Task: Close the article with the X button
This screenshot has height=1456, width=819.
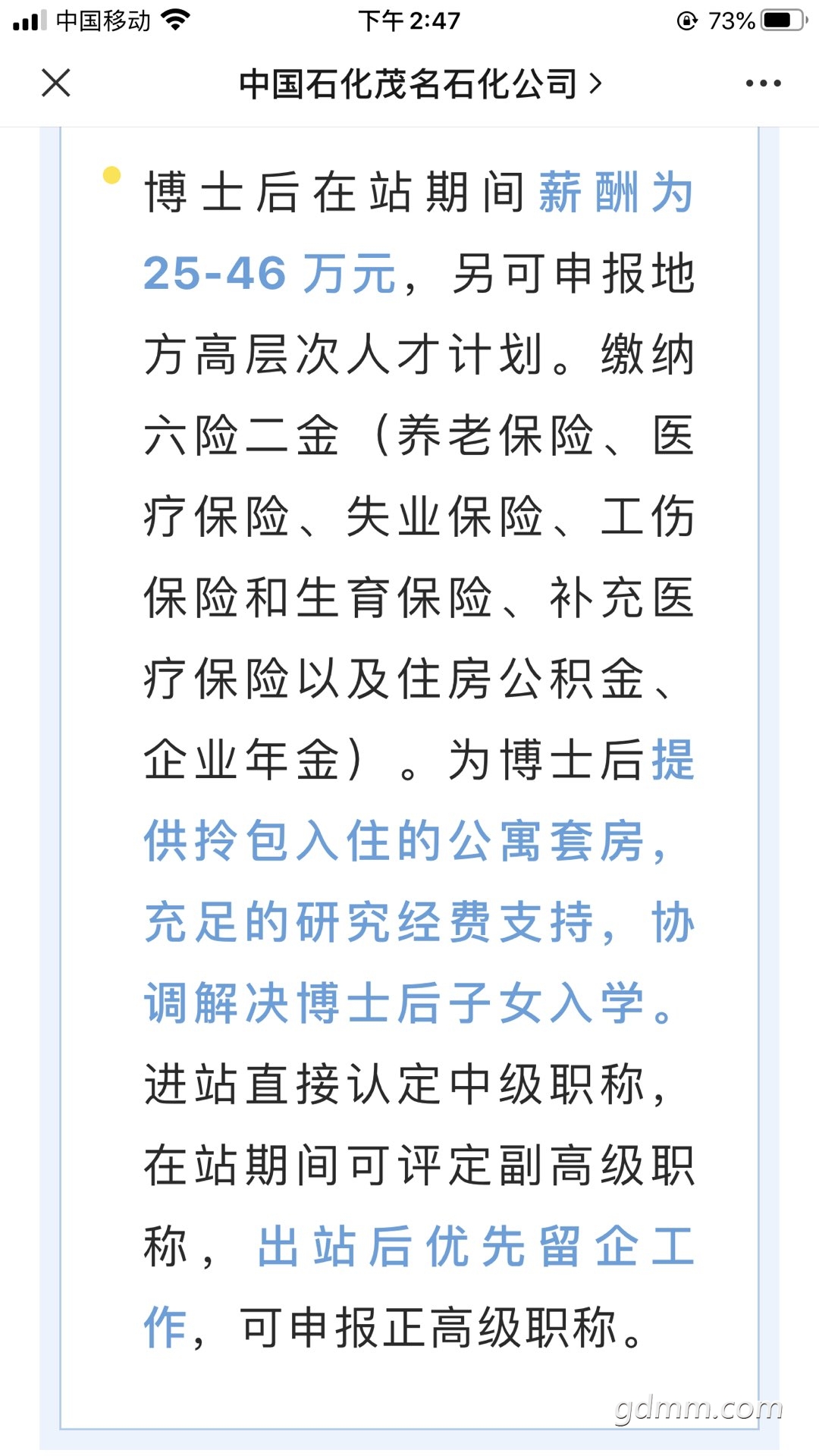Action: [x=56, y=83]
